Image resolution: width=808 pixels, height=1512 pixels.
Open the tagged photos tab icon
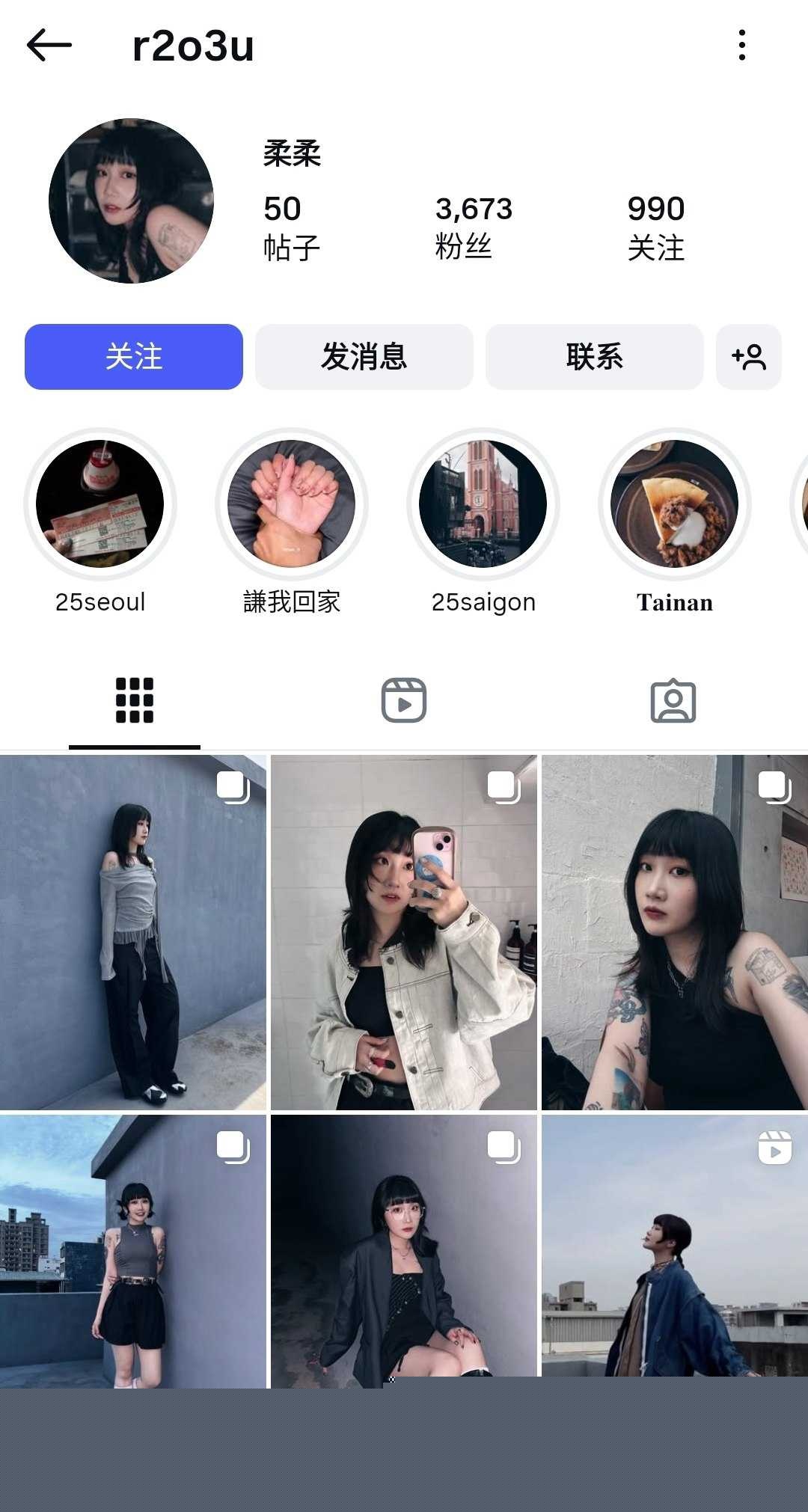[x=673, y=700]
